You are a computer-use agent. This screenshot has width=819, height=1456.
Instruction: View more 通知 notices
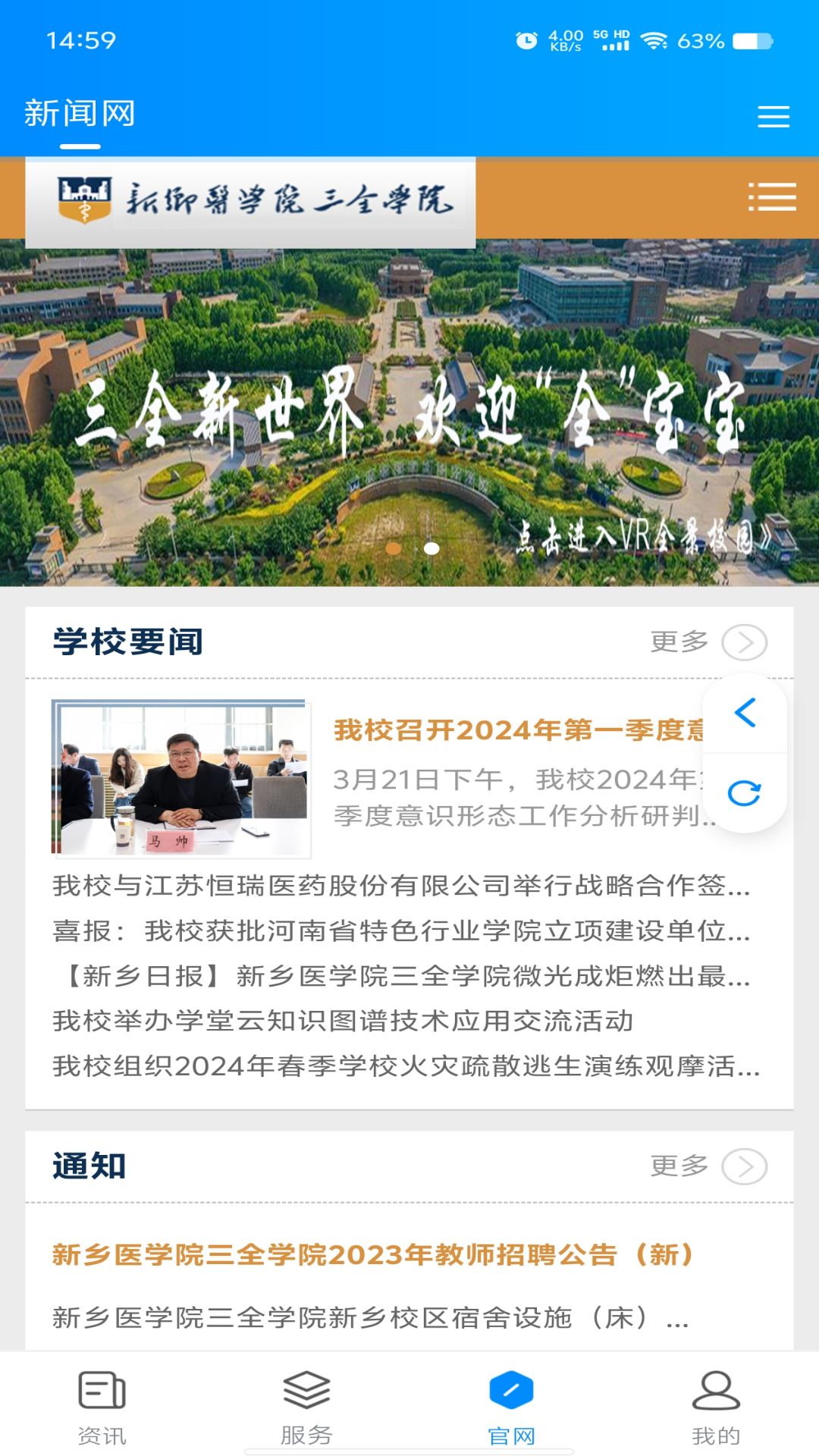(708, 1166)
